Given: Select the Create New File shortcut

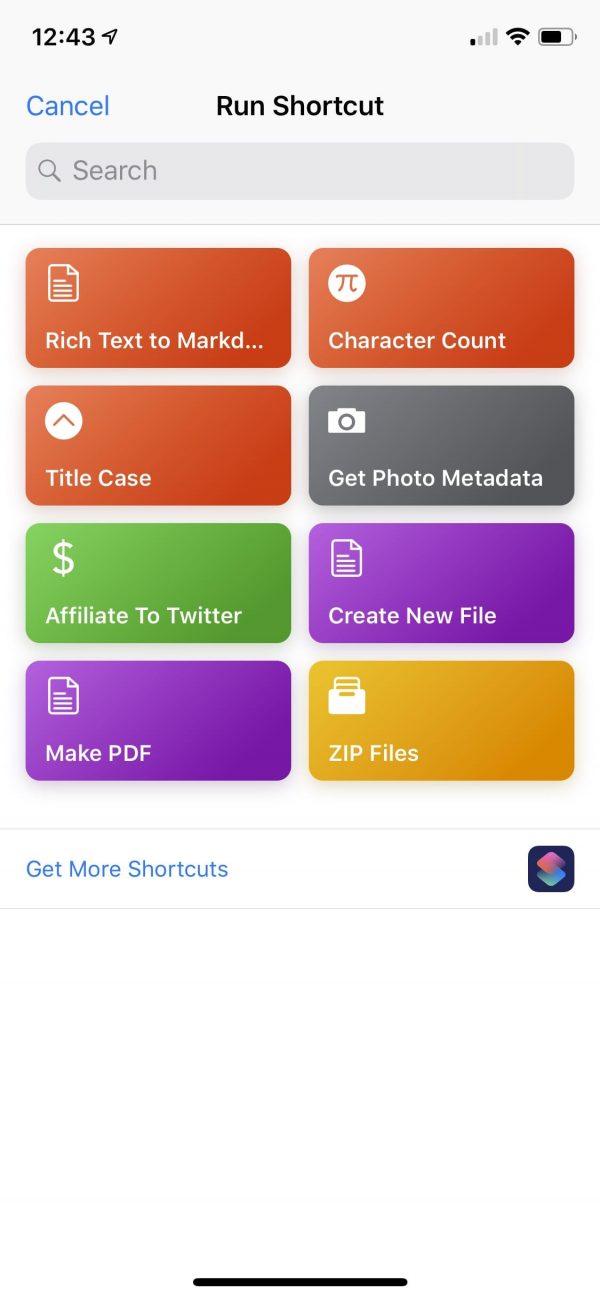Looking at the screenshot, I should (x=441, y=583).
